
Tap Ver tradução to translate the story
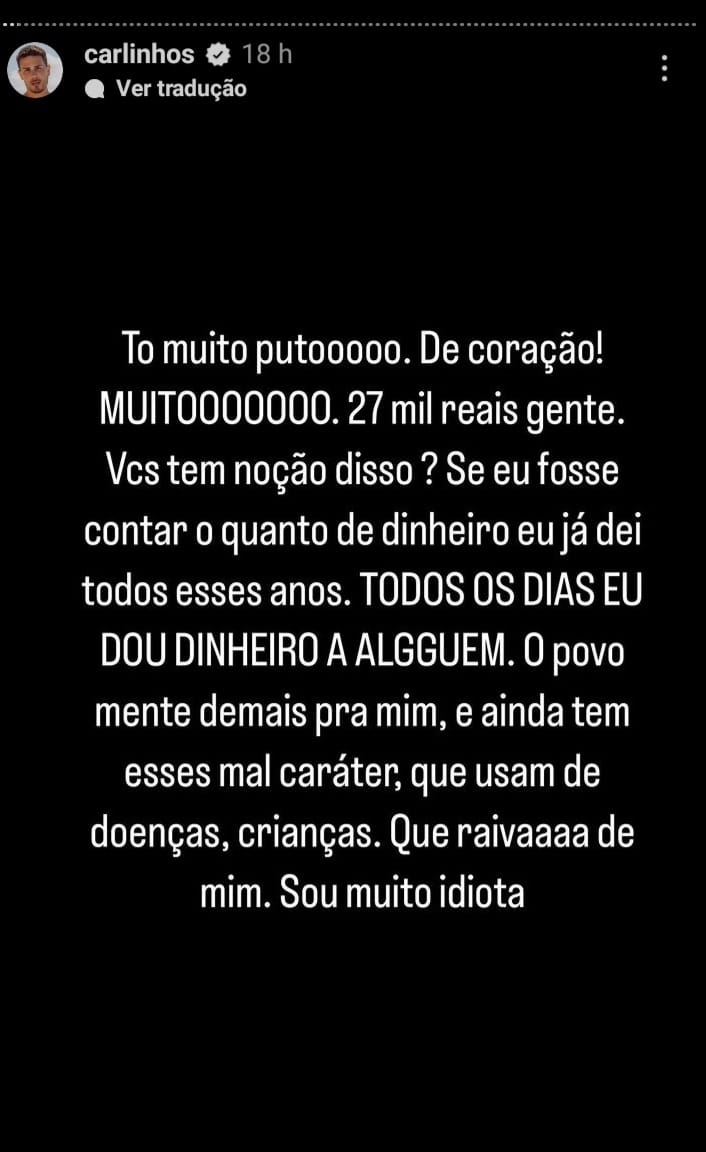pyautogui.click(x=181, y=89)
